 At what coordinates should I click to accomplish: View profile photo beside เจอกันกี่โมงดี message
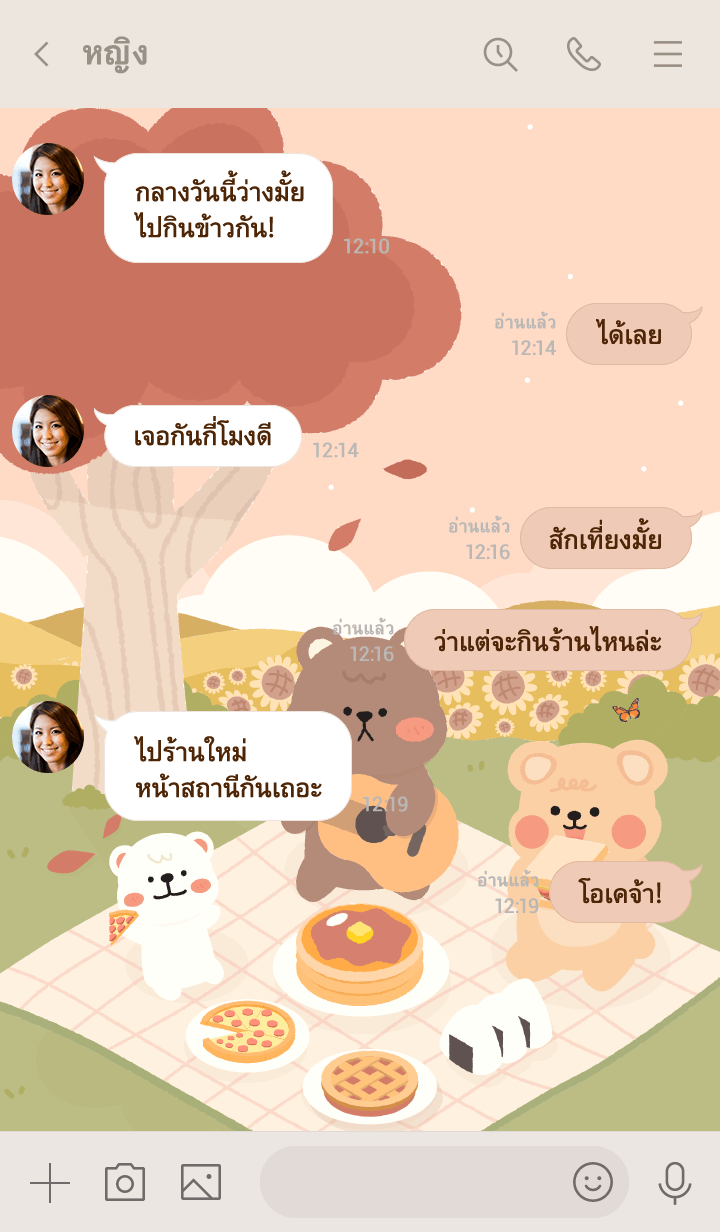click(48, 431)
